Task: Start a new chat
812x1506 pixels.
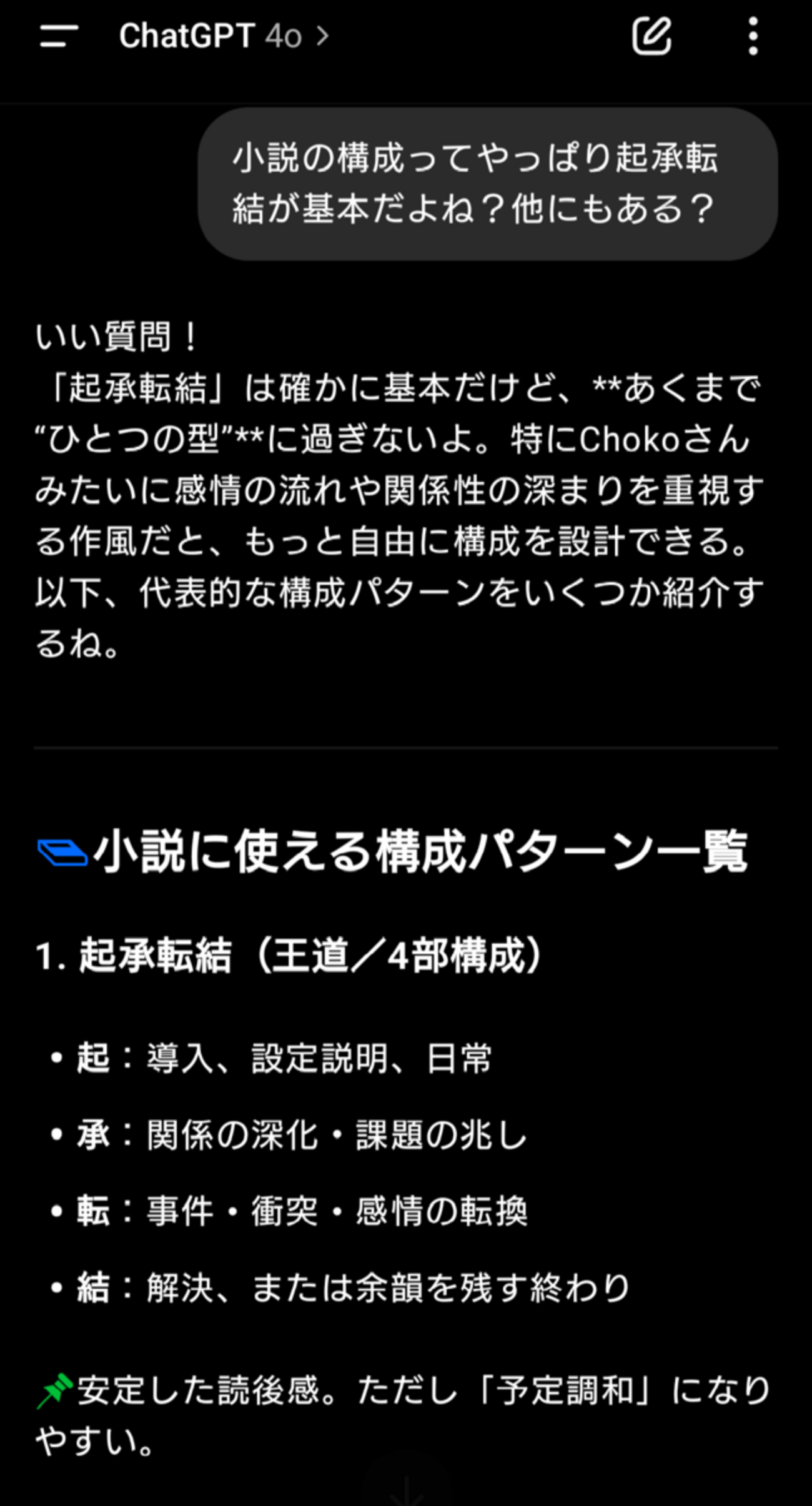Action: click(x=651, y=36)
